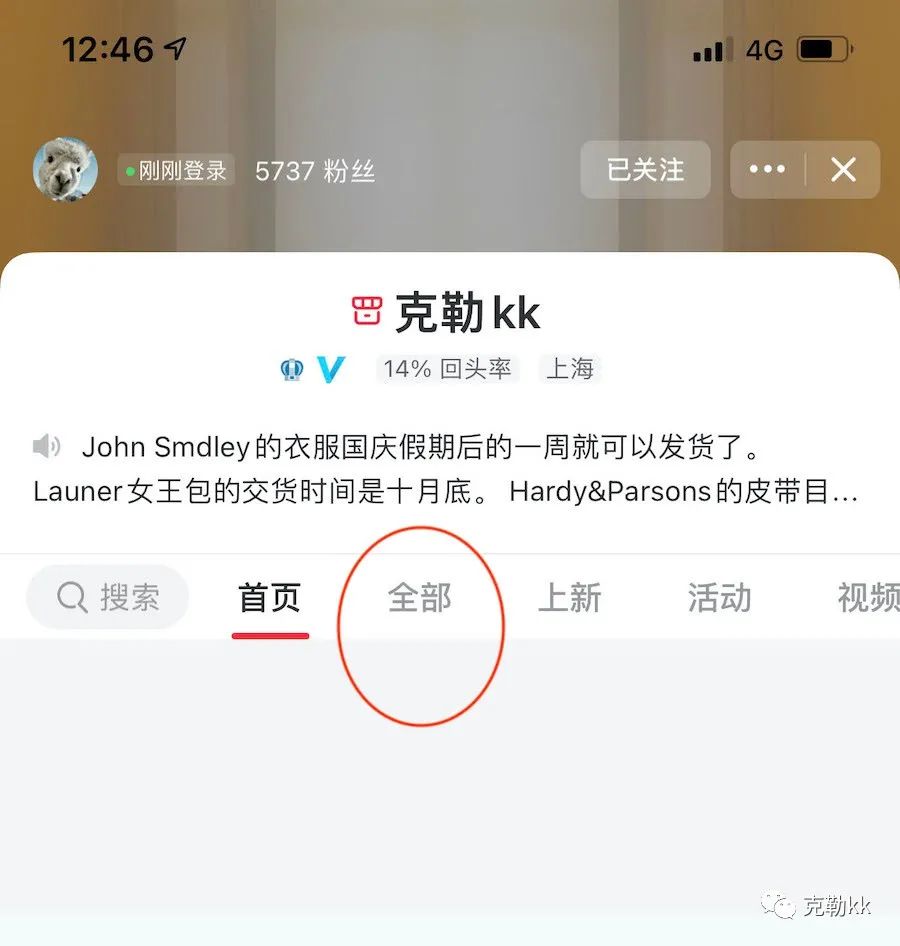
Task: Click the red shop badge beside 克勒kk
Action: point(367,311)
